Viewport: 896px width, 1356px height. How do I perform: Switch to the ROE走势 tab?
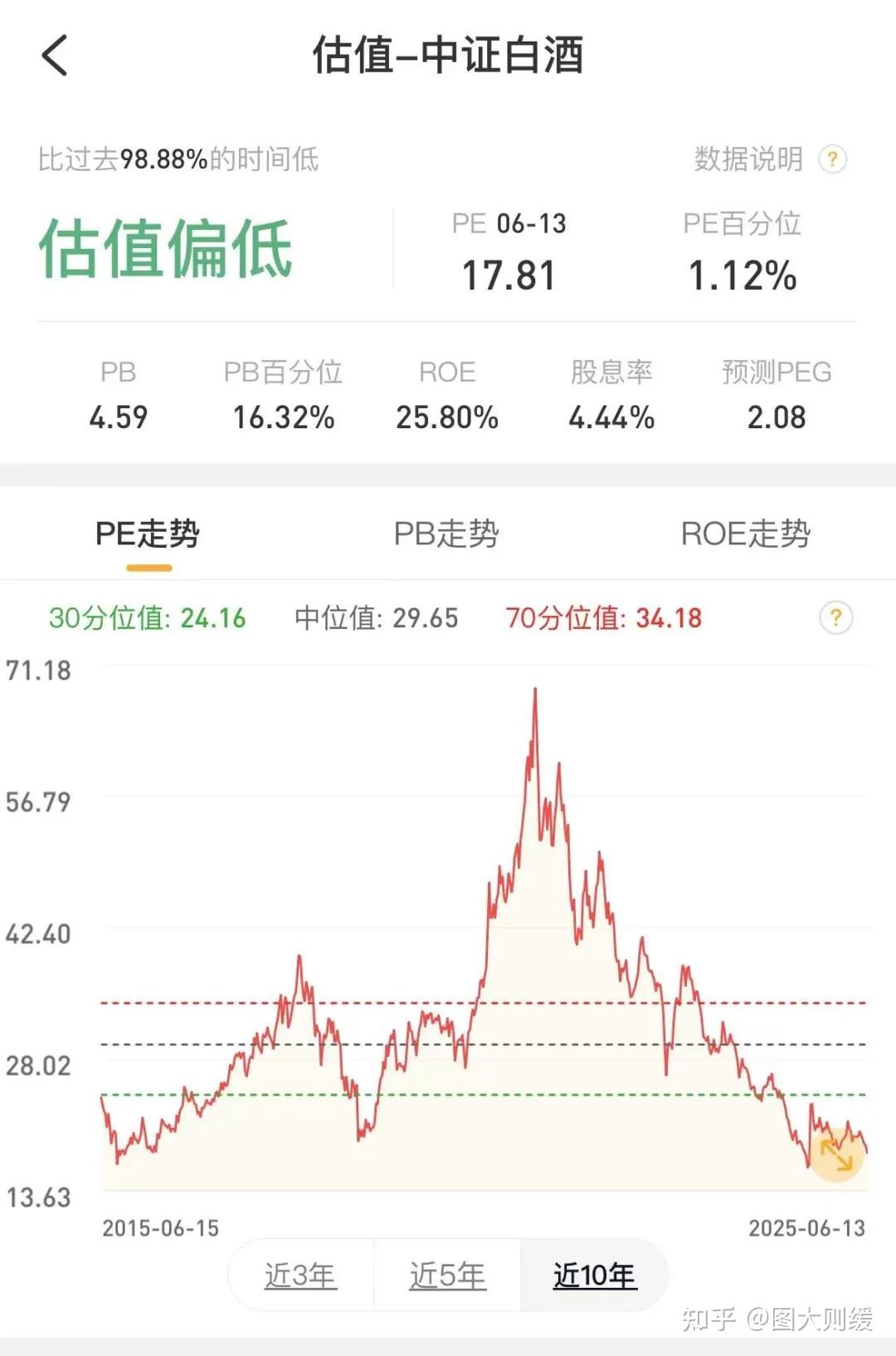[x=746, y=535]
